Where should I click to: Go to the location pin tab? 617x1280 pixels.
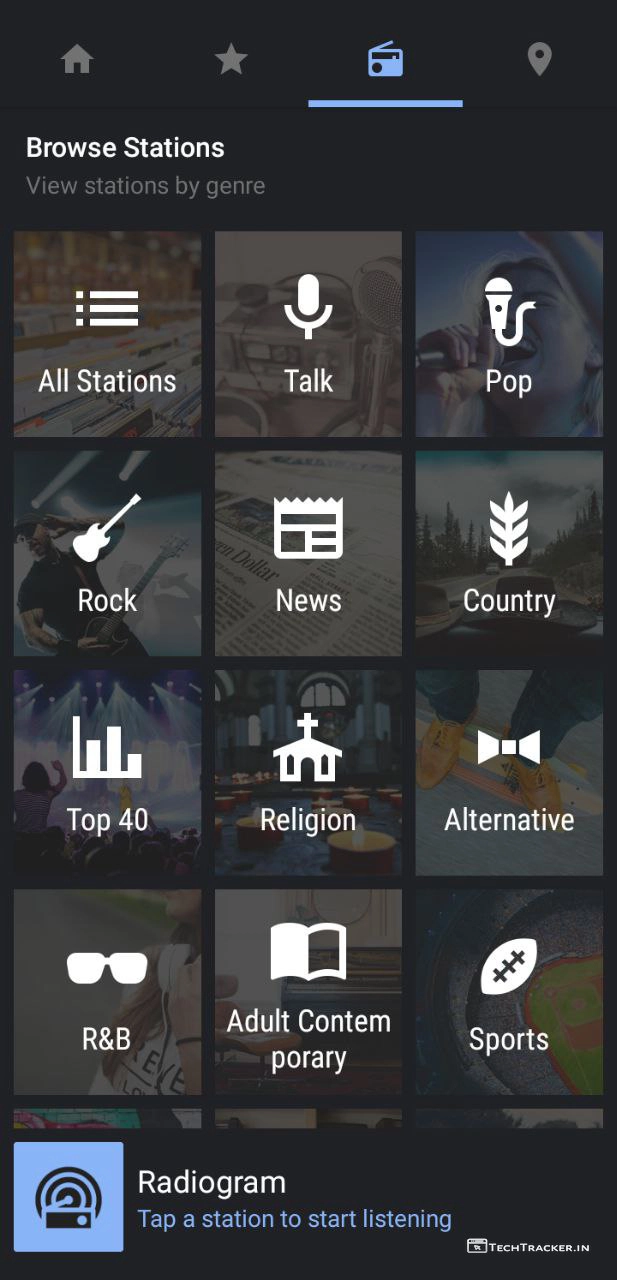click(539, 61)
